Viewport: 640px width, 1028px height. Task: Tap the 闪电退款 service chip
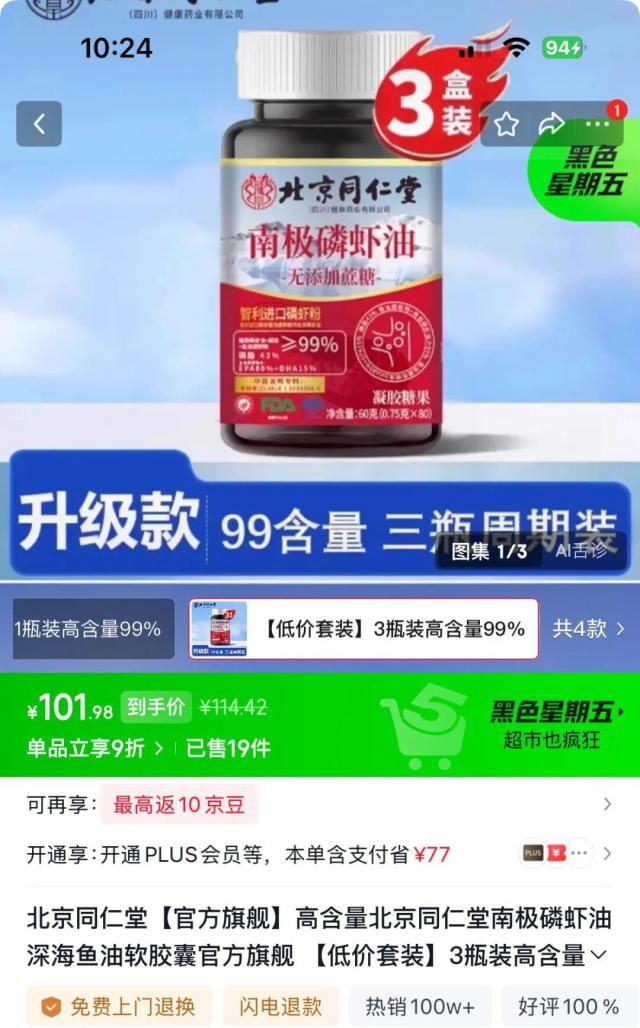pyautogui.click(x=272, y=1006)
